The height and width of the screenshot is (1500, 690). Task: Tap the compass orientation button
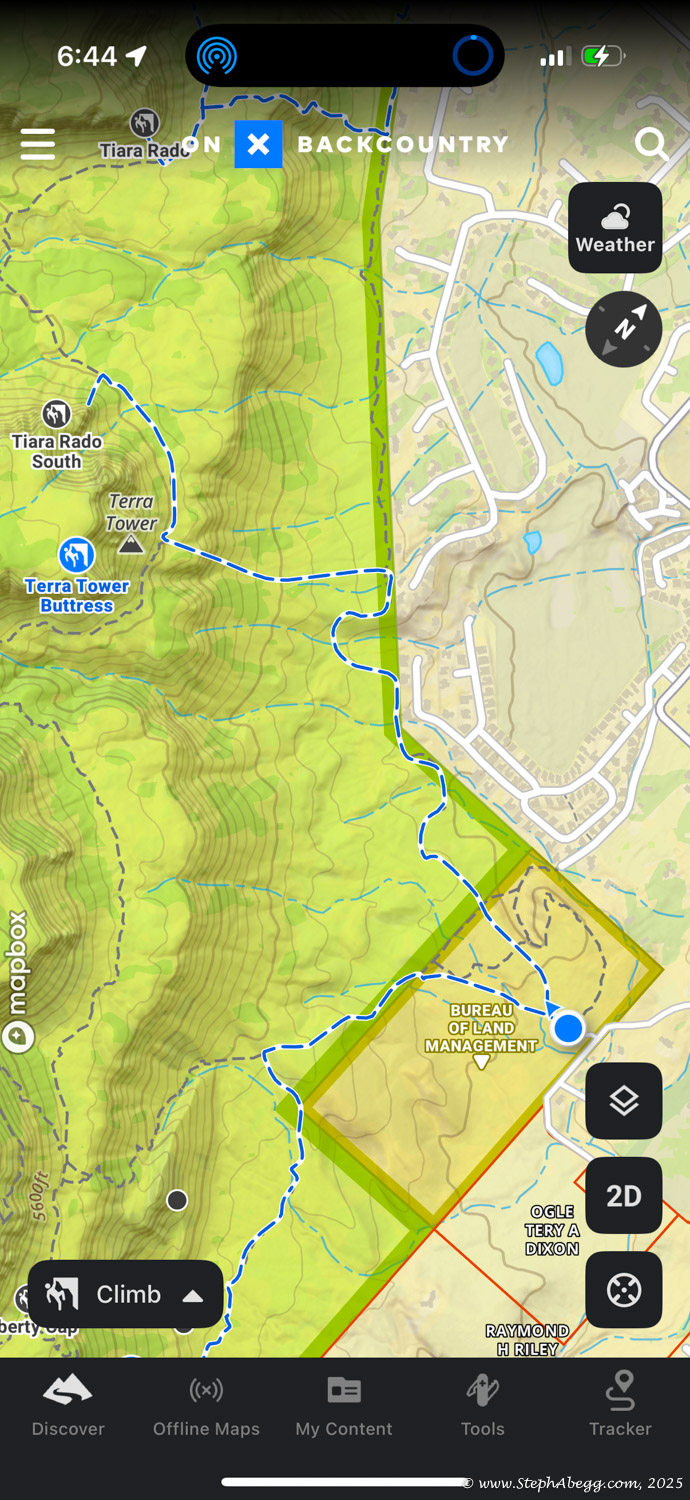coord(624,329)
